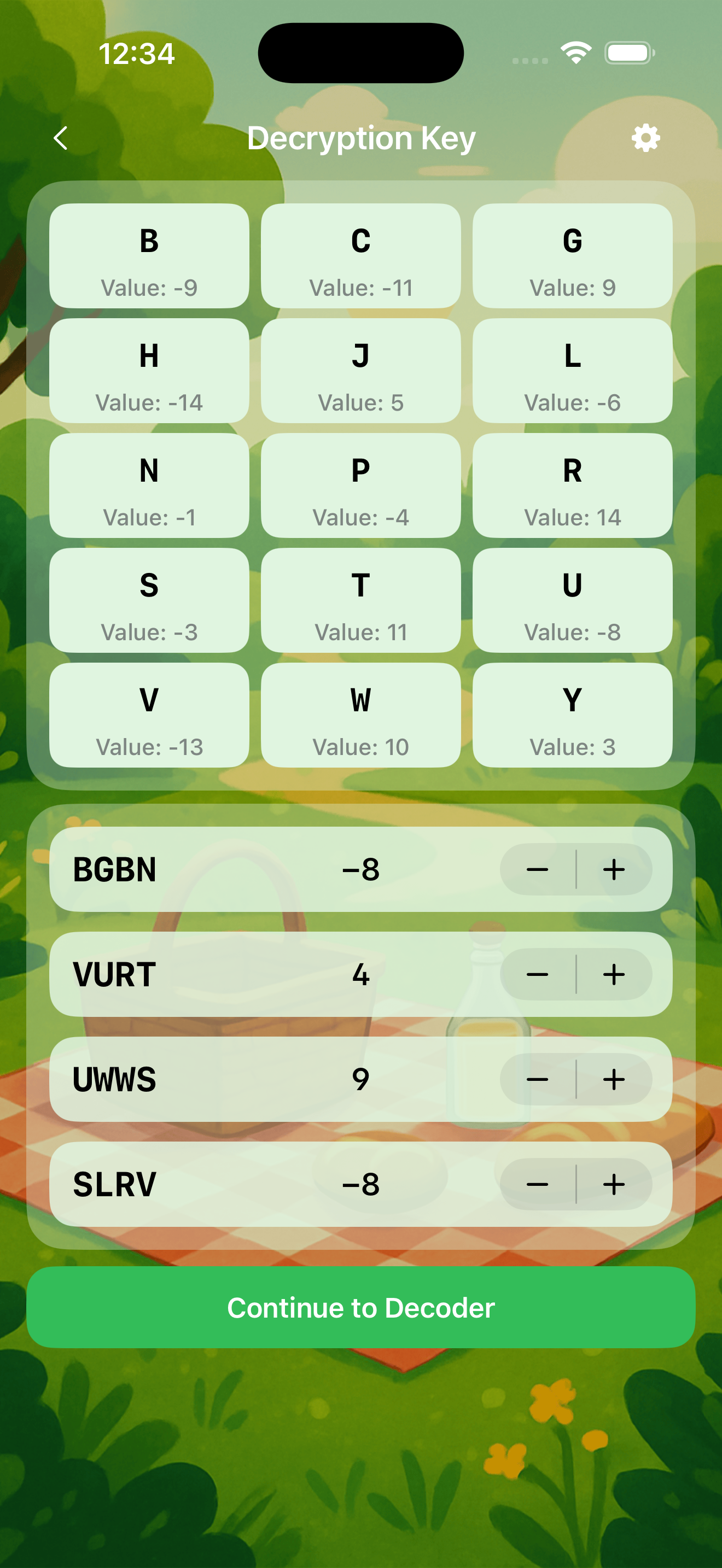Screen dimensions: 722x1568
Task: Select the letter R tile
Action: (x=572, y=485)
